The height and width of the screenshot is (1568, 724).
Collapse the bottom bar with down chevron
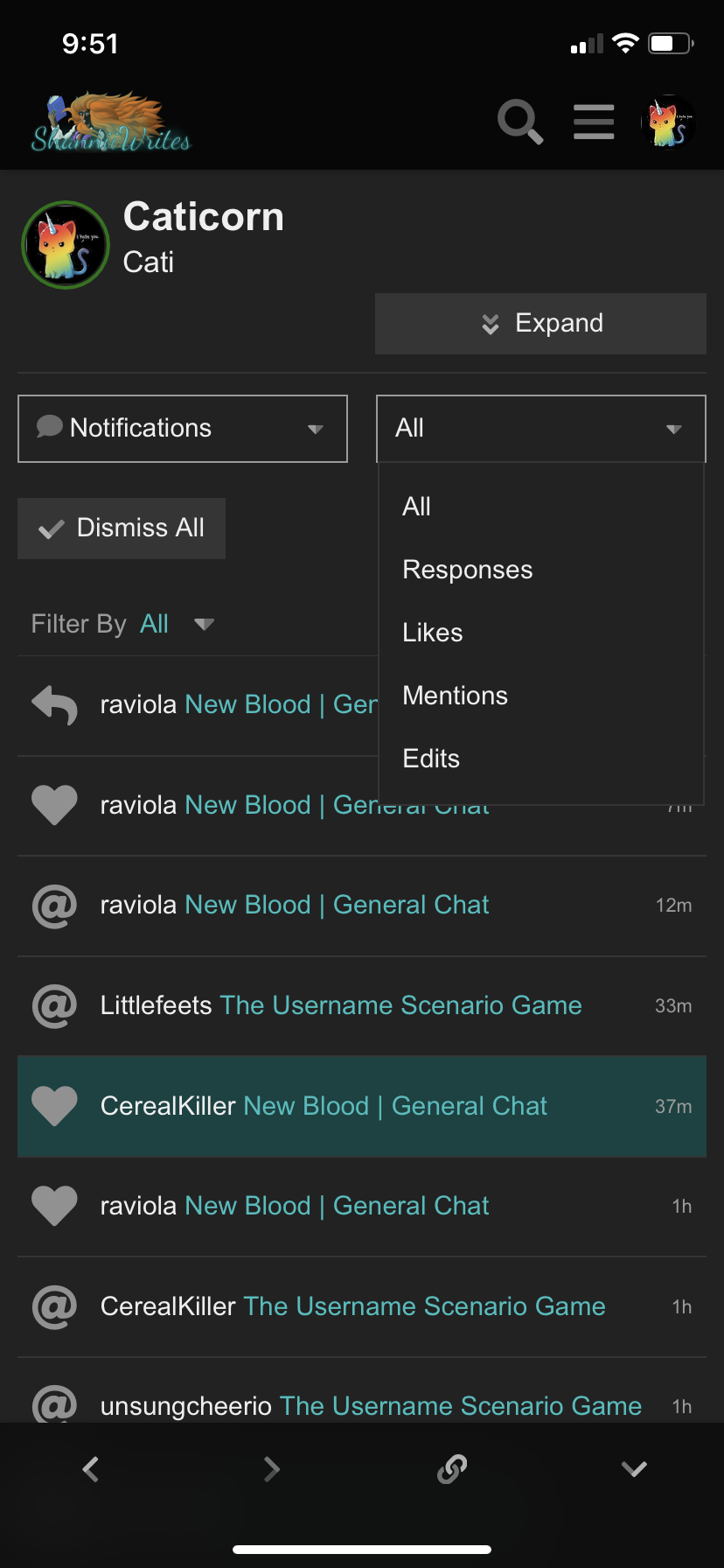coord(634,1469)
